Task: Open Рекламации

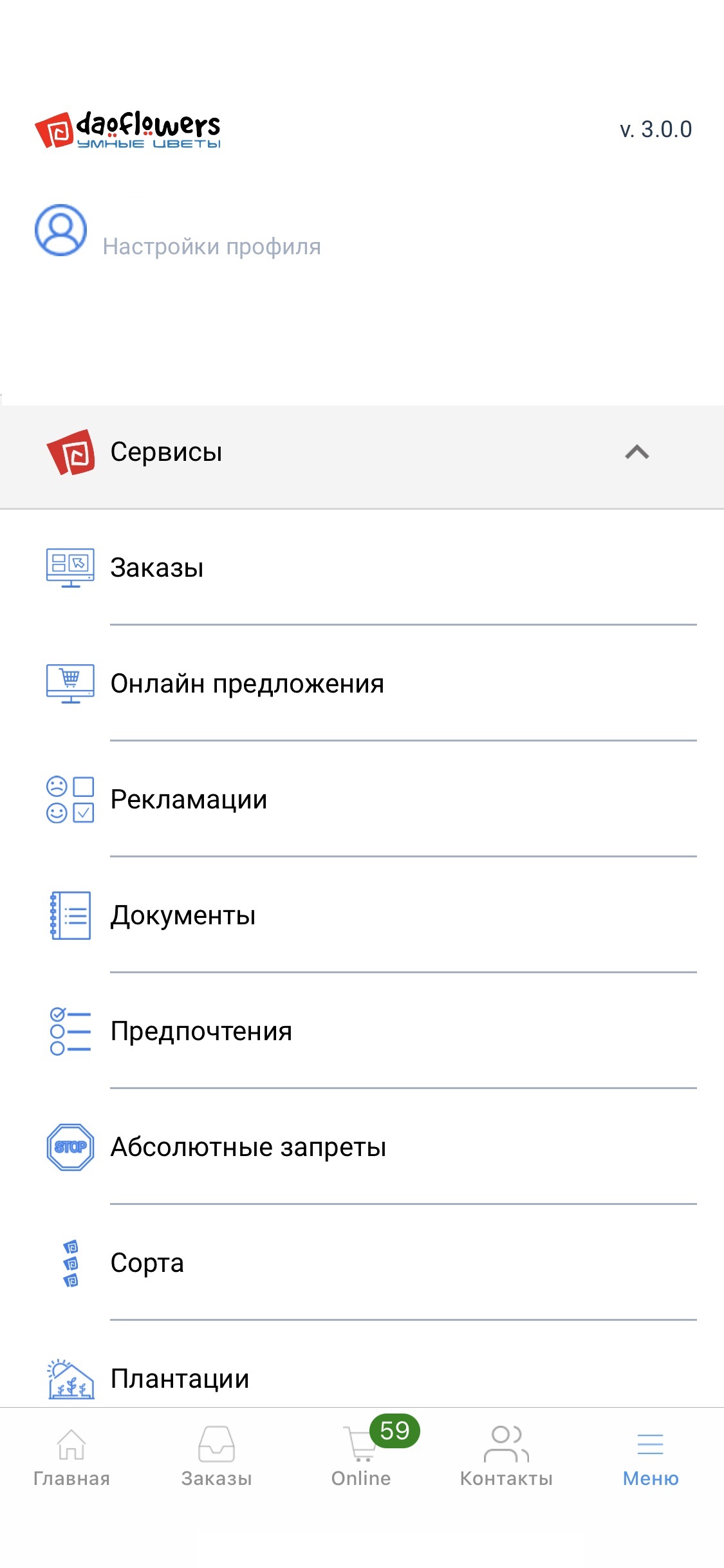Action: coord(362,799)
